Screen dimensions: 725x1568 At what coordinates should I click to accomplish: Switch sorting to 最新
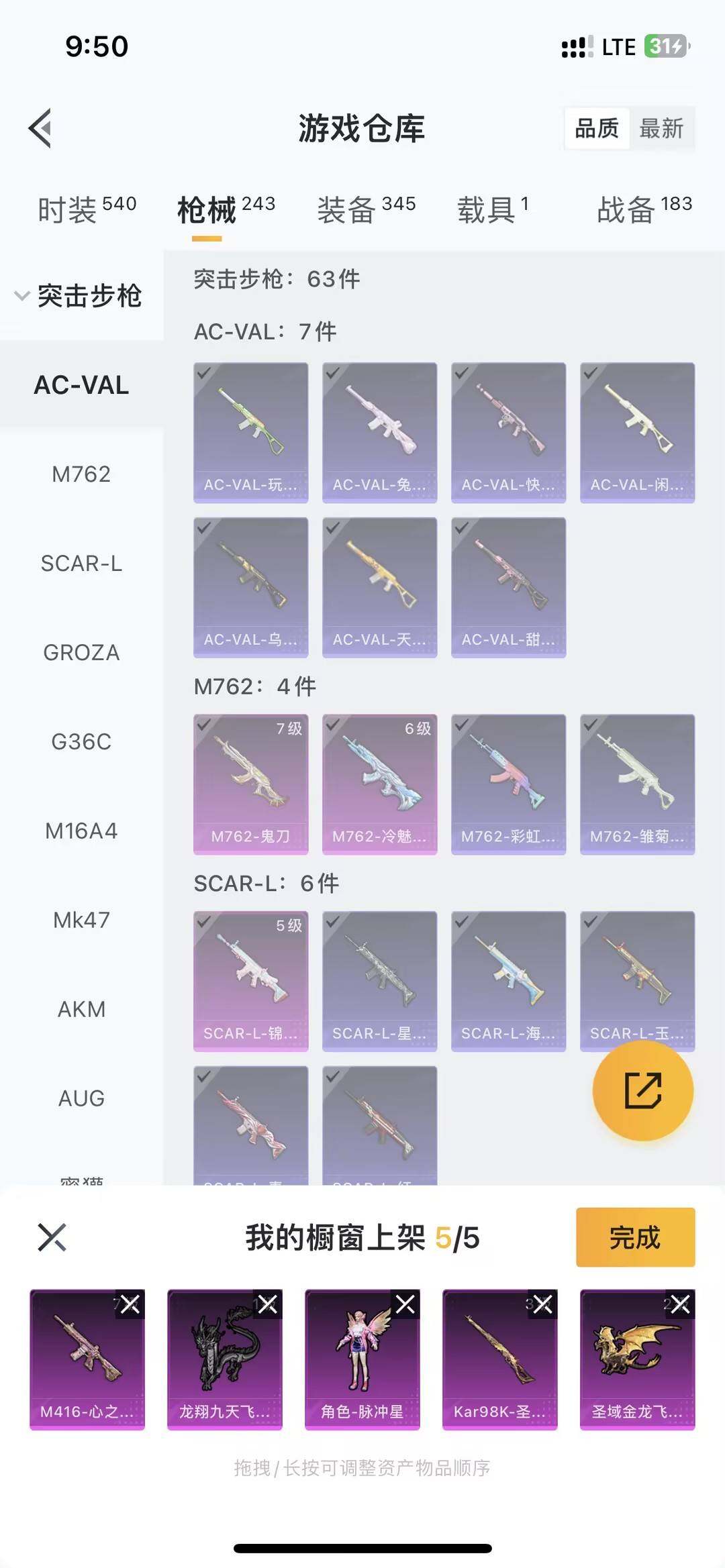coord(661,128)
